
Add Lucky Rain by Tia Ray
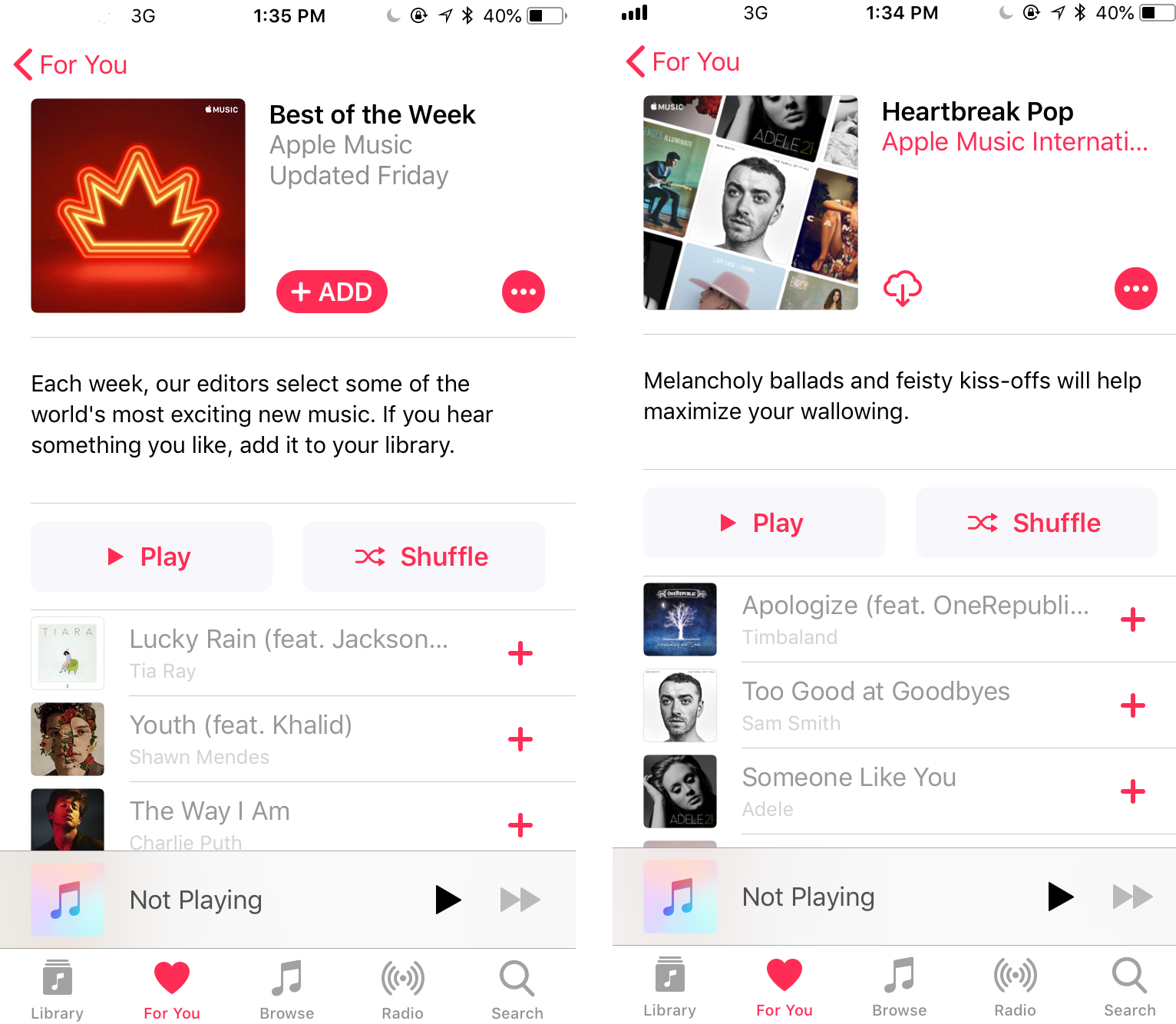pyautogui.click(x=520, y=653)
